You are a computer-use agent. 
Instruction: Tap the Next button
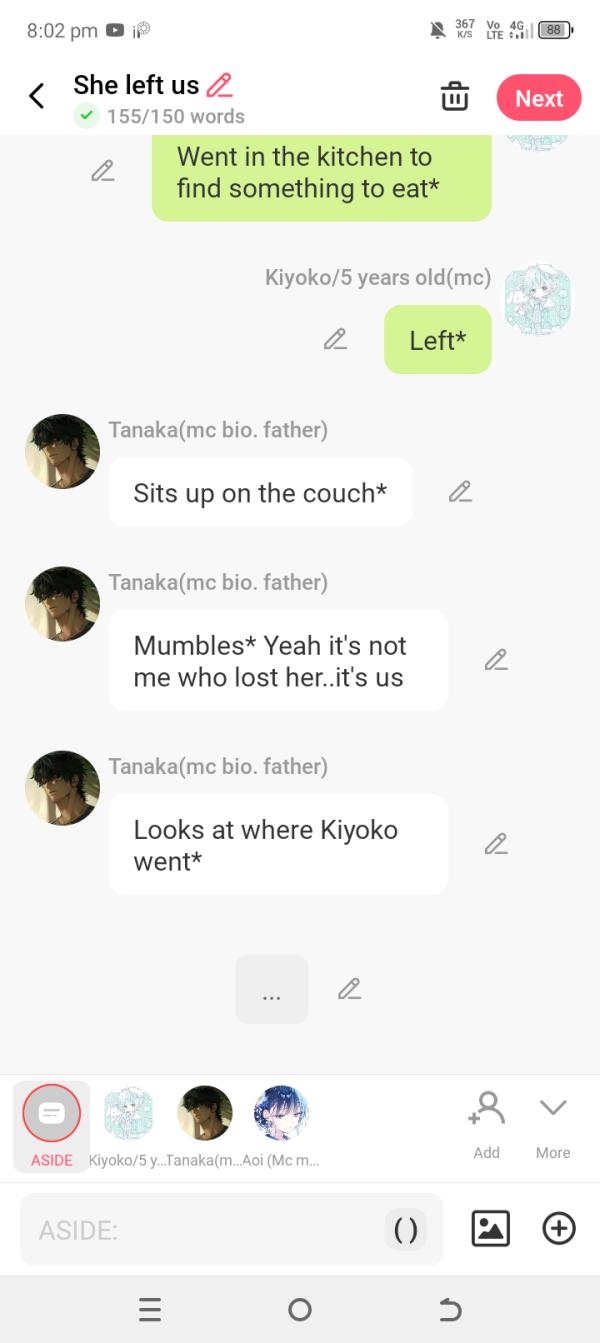tap(539, 98)
